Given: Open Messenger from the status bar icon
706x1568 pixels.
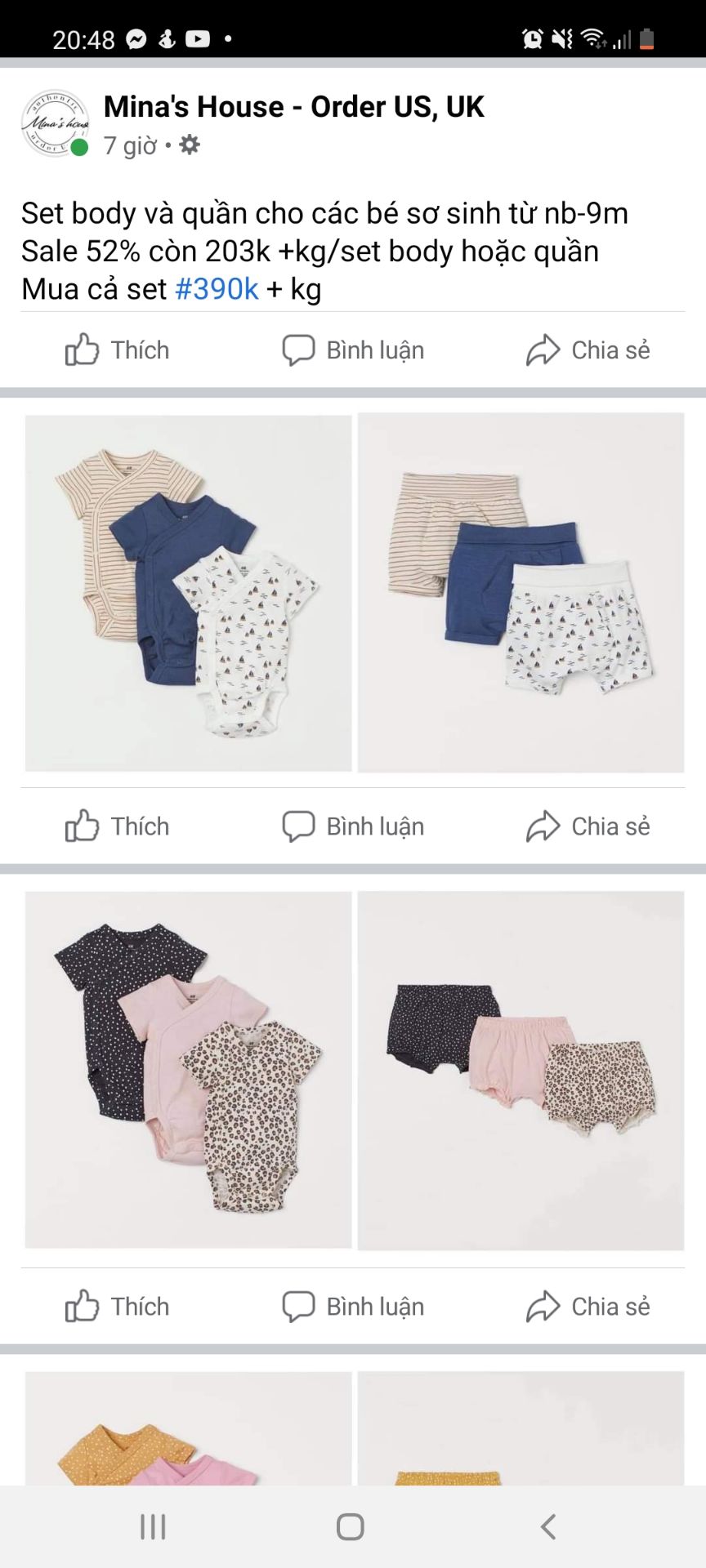Looking at the screenshot, I should (136, 38).
